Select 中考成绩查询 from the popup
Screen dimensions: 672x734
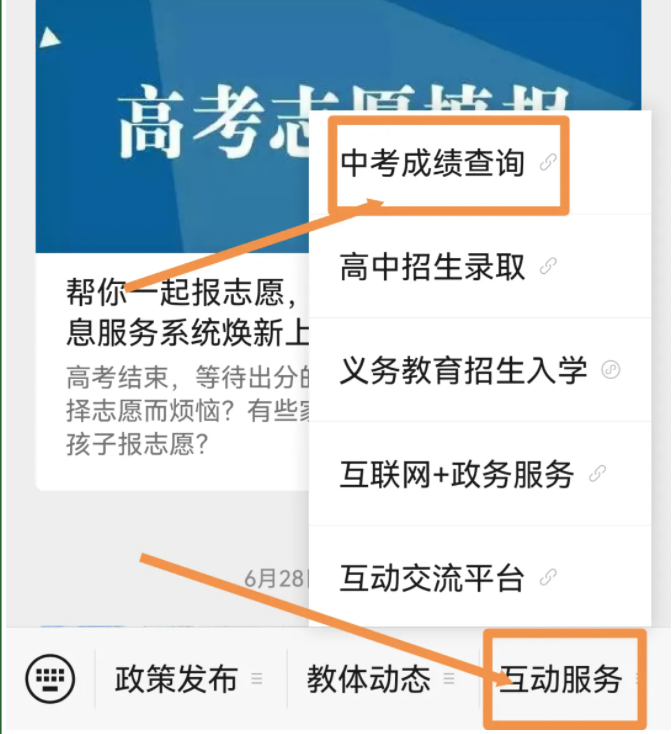tap(433, 163)
